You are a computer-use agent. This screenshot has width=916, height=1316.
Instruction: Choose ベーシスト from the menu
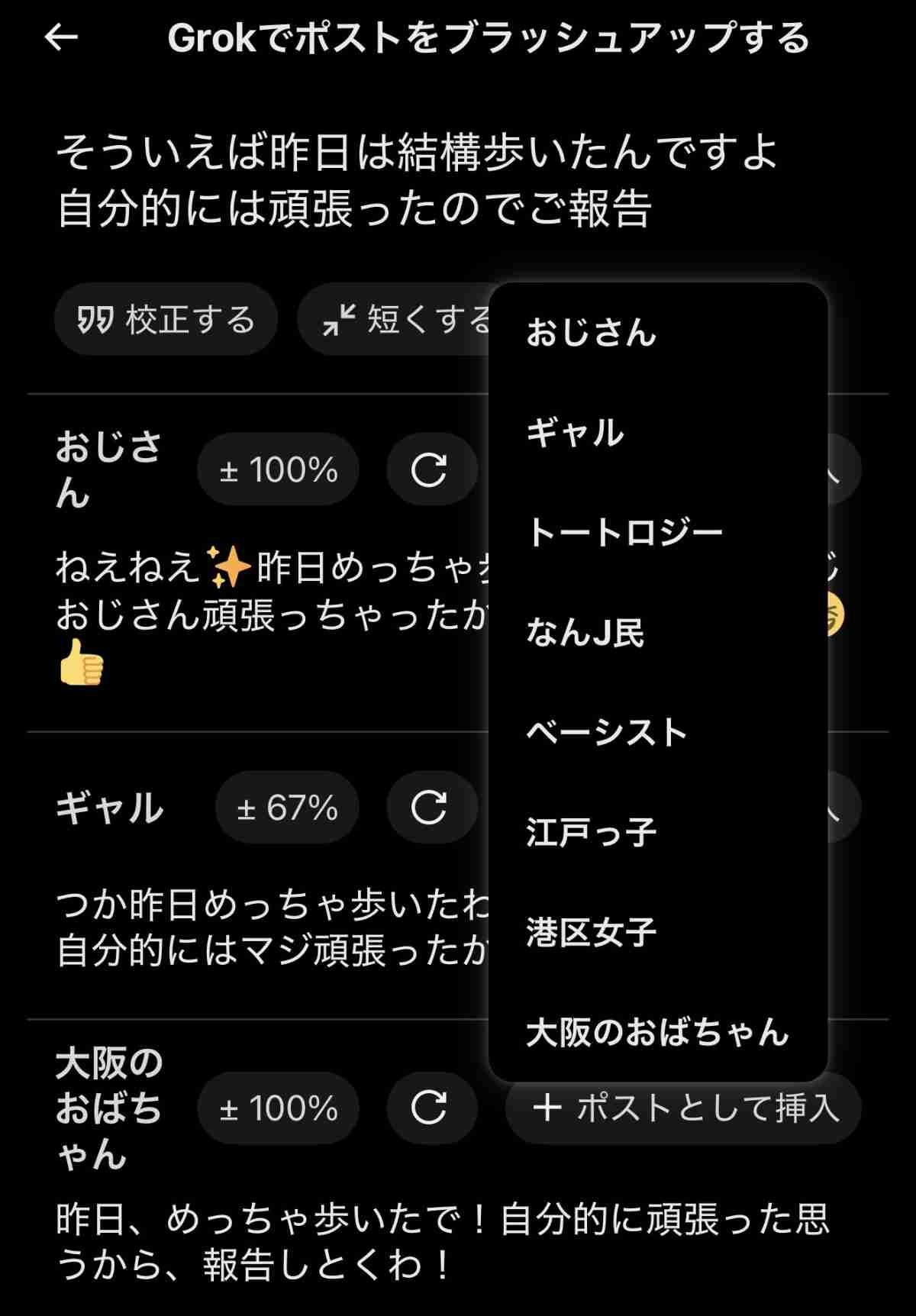pyautogui.click(x=607, y=733)
